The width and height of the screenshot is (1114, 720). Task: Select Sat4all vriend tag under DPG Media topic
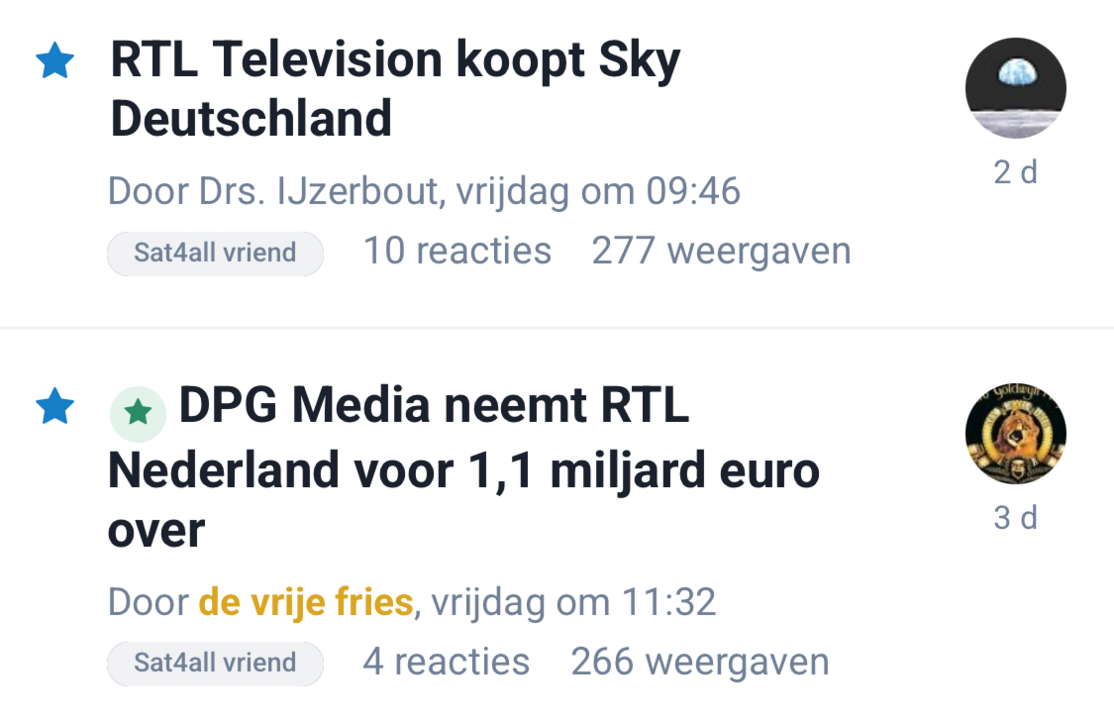215,663
